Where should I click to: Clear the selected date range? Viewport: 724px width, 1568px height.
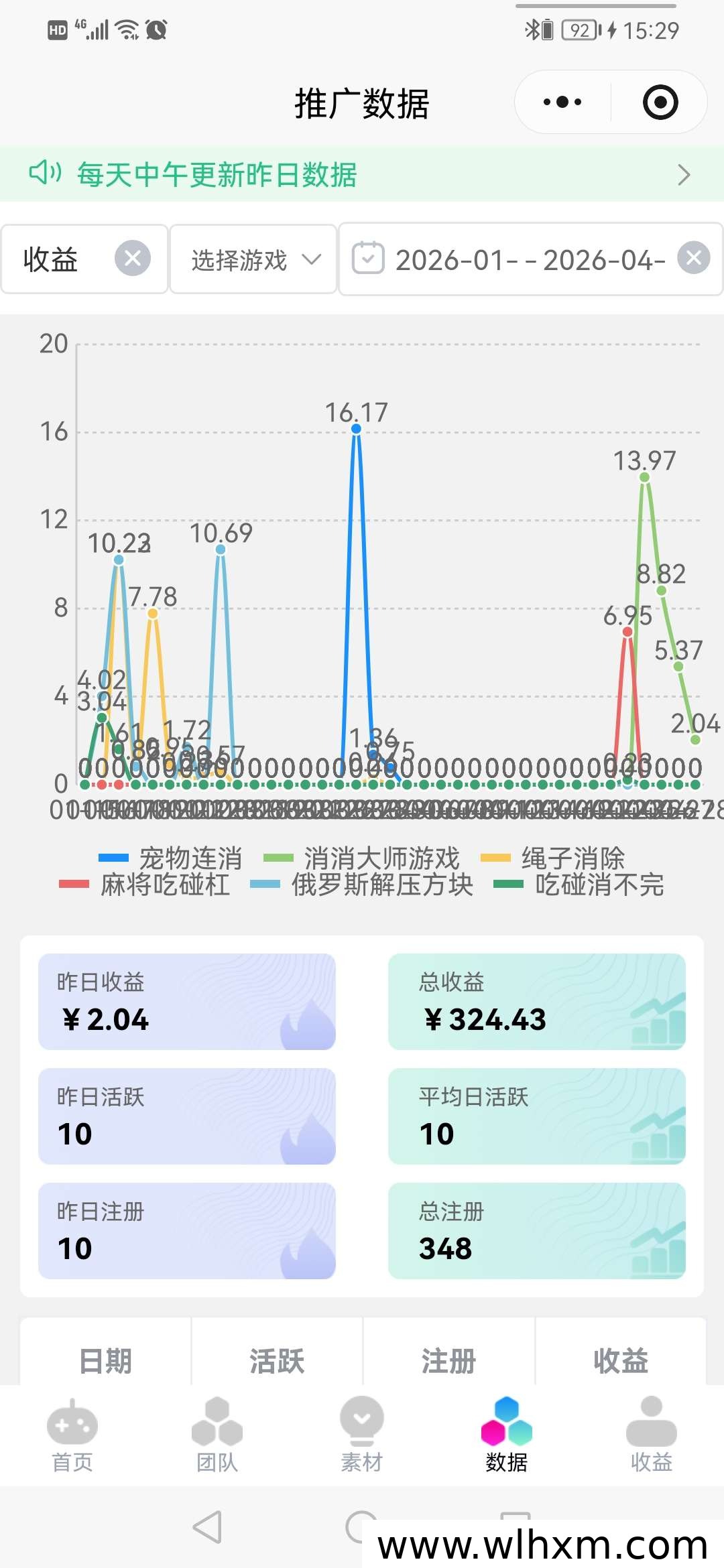click(693, 258)
